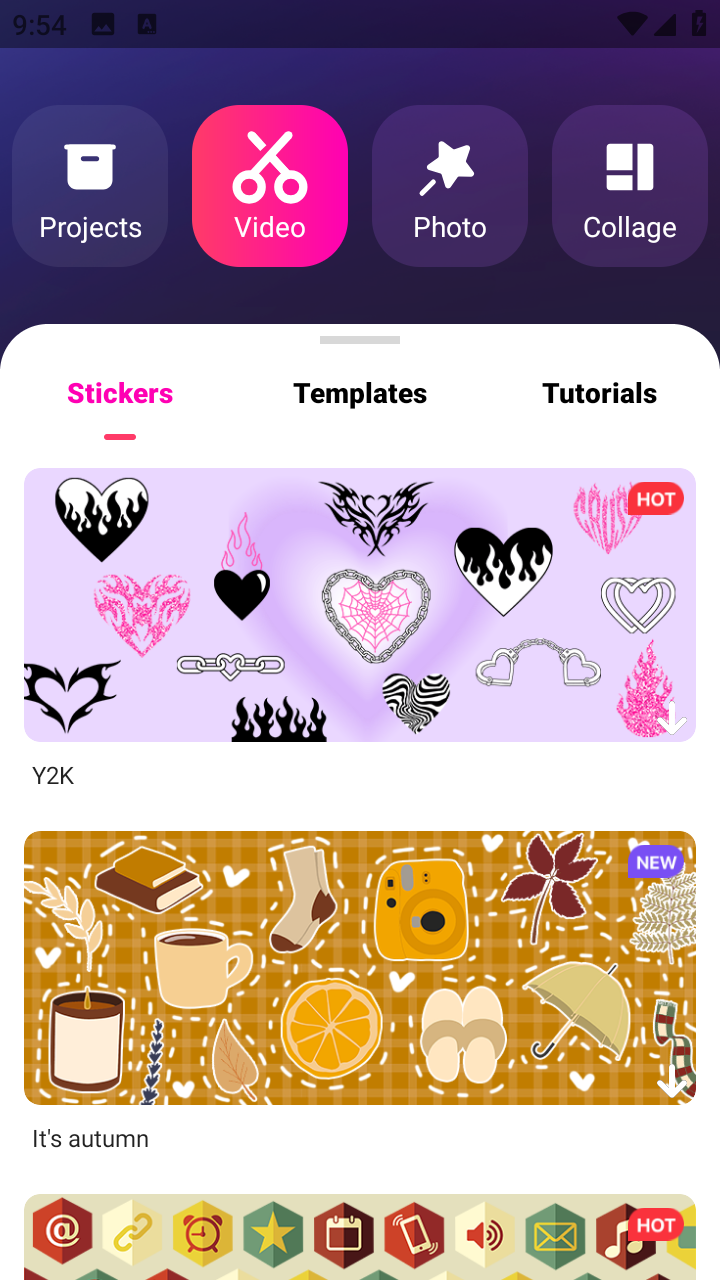Screen dimensions: 720x1280
Task: Open the Photo editor
Action: click(x=450, y=186)
